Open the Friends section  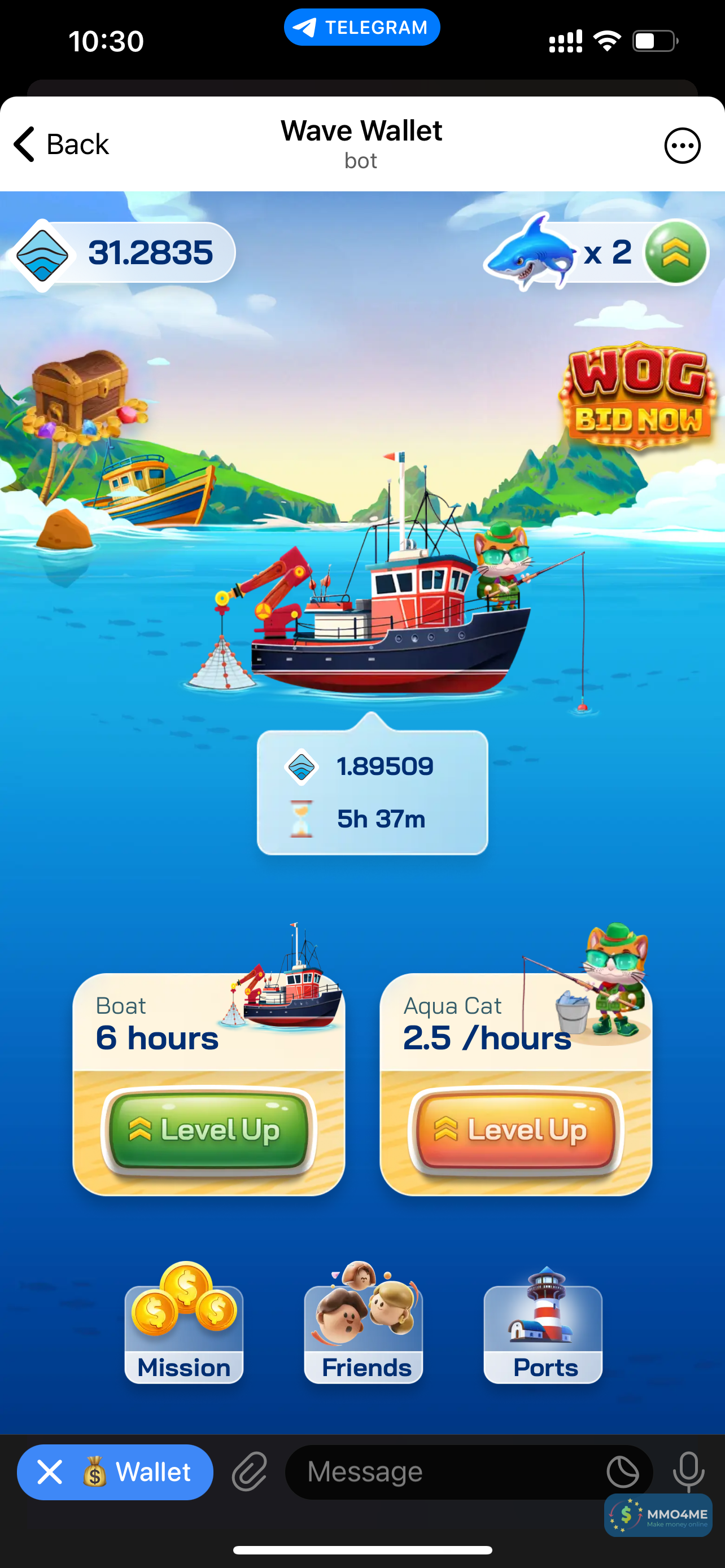click(x=364, y=1327)
